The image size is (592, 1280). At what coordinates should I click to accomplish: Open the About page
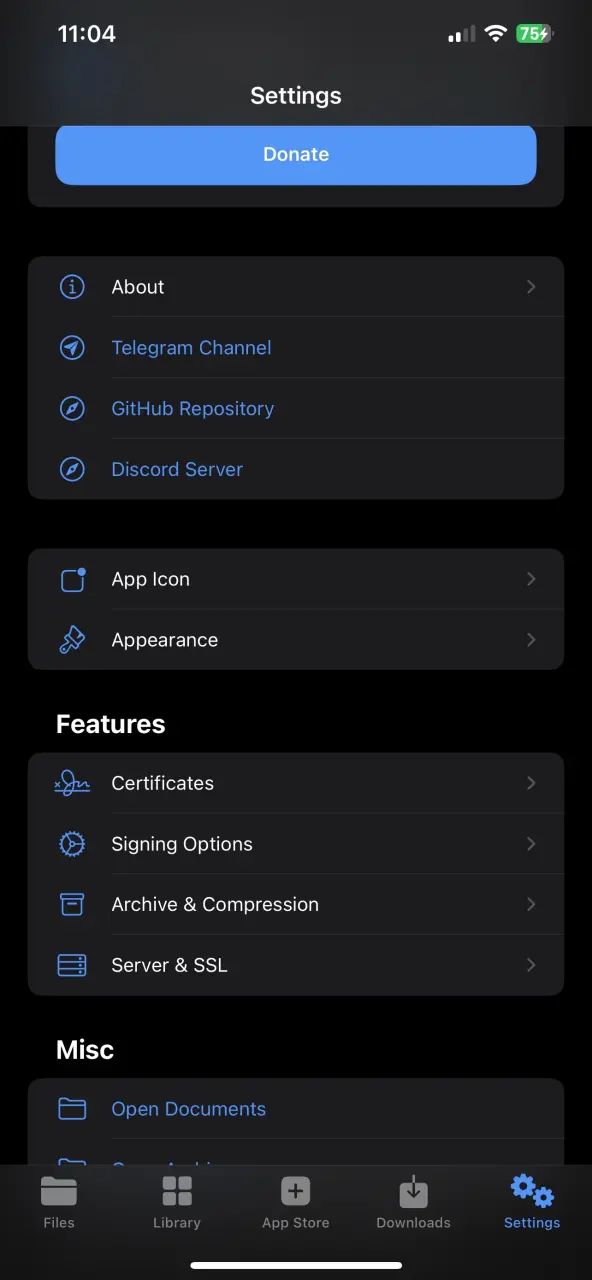click(x=296, y=287)
